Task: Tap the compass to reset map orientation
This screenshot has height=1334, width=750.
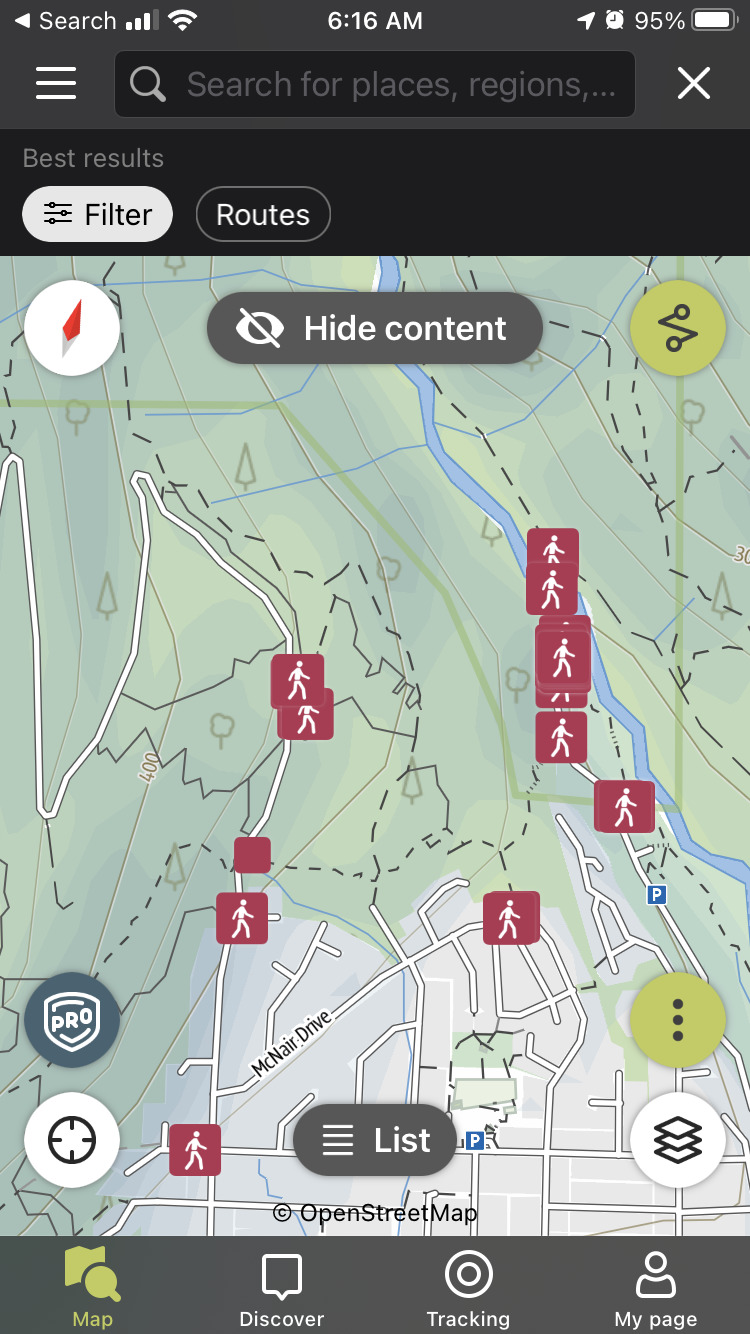Action: coord(72,327)
